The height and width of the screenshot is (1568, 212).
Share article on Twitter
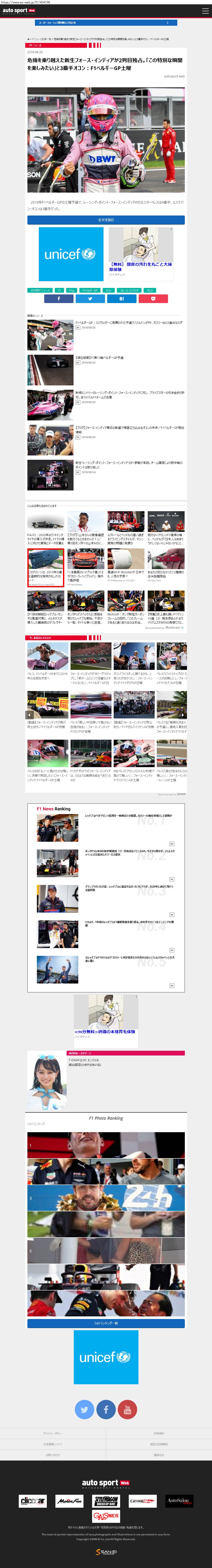90,299
